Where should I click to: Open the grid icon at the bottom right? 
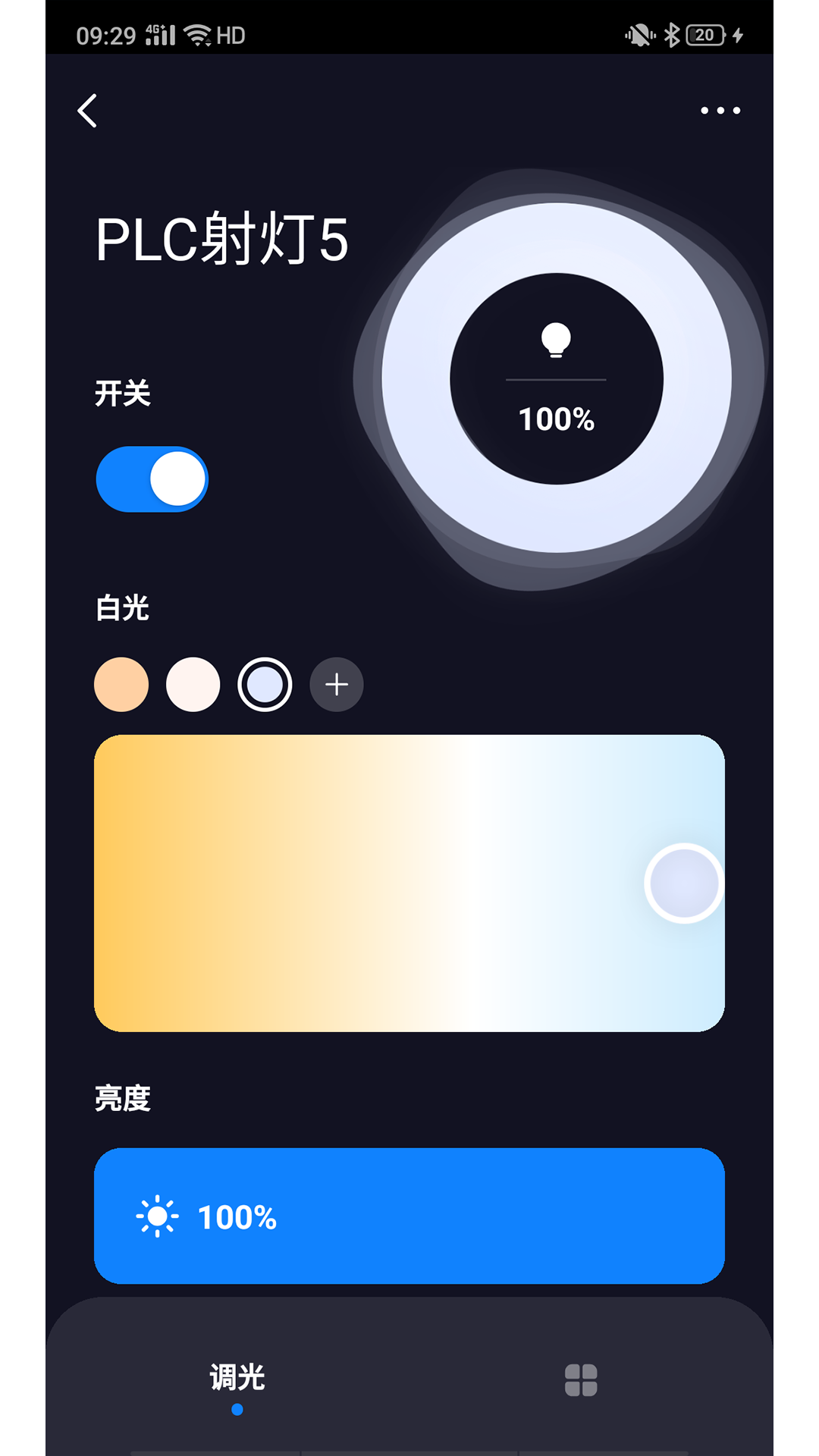tap(581, 1381)
